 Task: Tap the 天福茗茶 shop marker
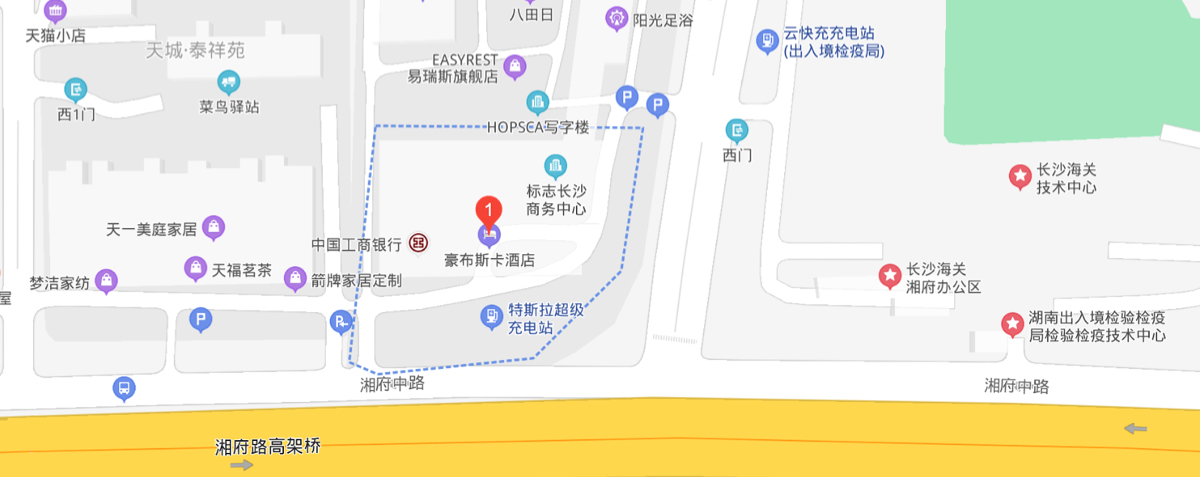pos(194,267)
